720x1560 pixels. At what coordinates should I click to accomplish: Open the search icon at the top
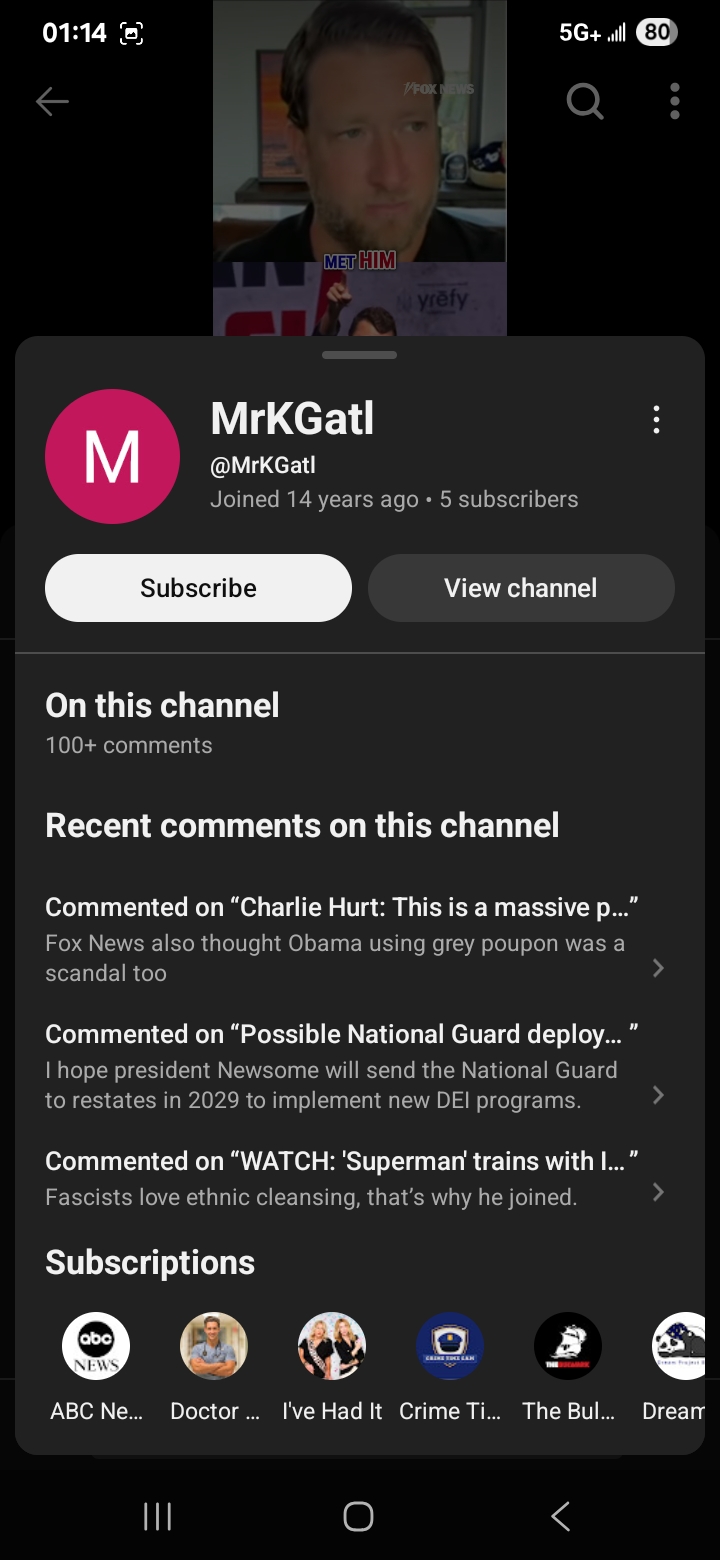585,100
